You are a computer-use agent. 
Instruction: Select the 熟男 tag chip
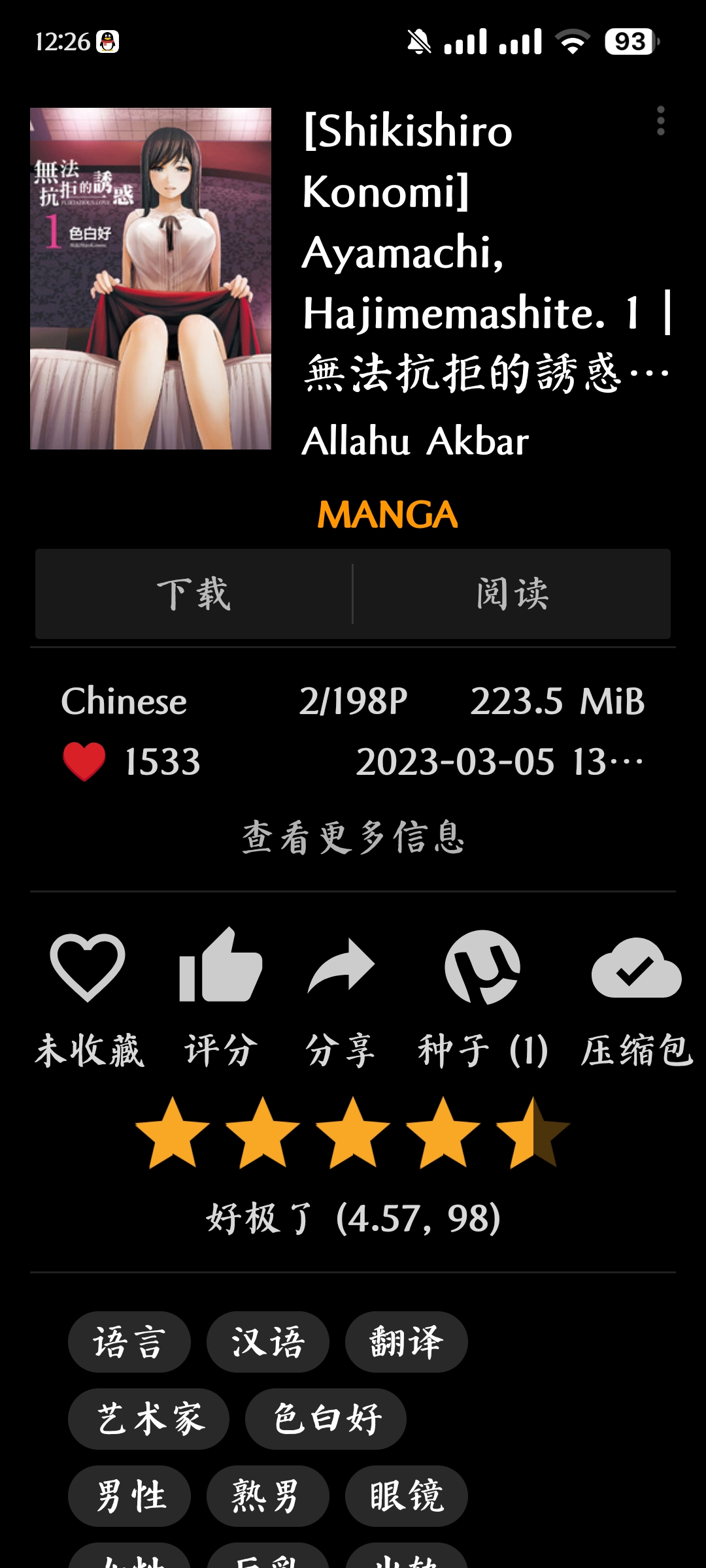pos(268,1496)
